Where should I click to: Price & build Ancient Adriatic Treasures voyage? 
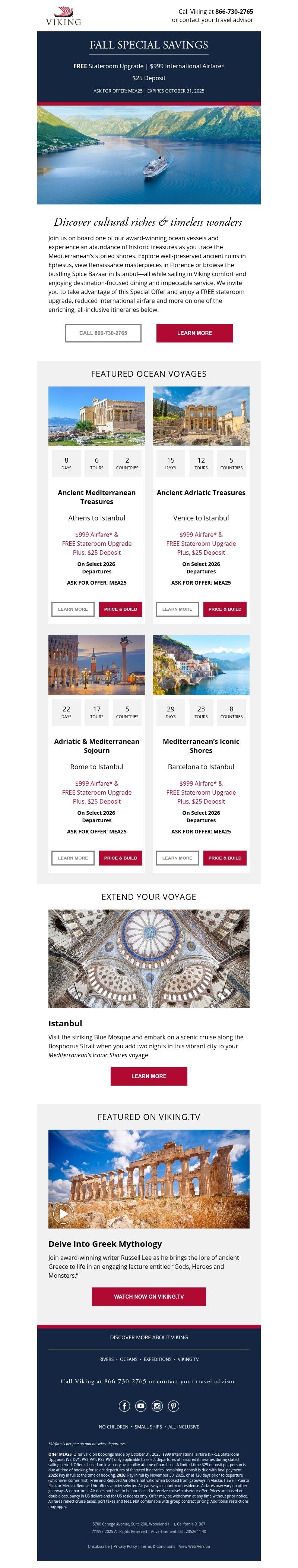point(224,609)
